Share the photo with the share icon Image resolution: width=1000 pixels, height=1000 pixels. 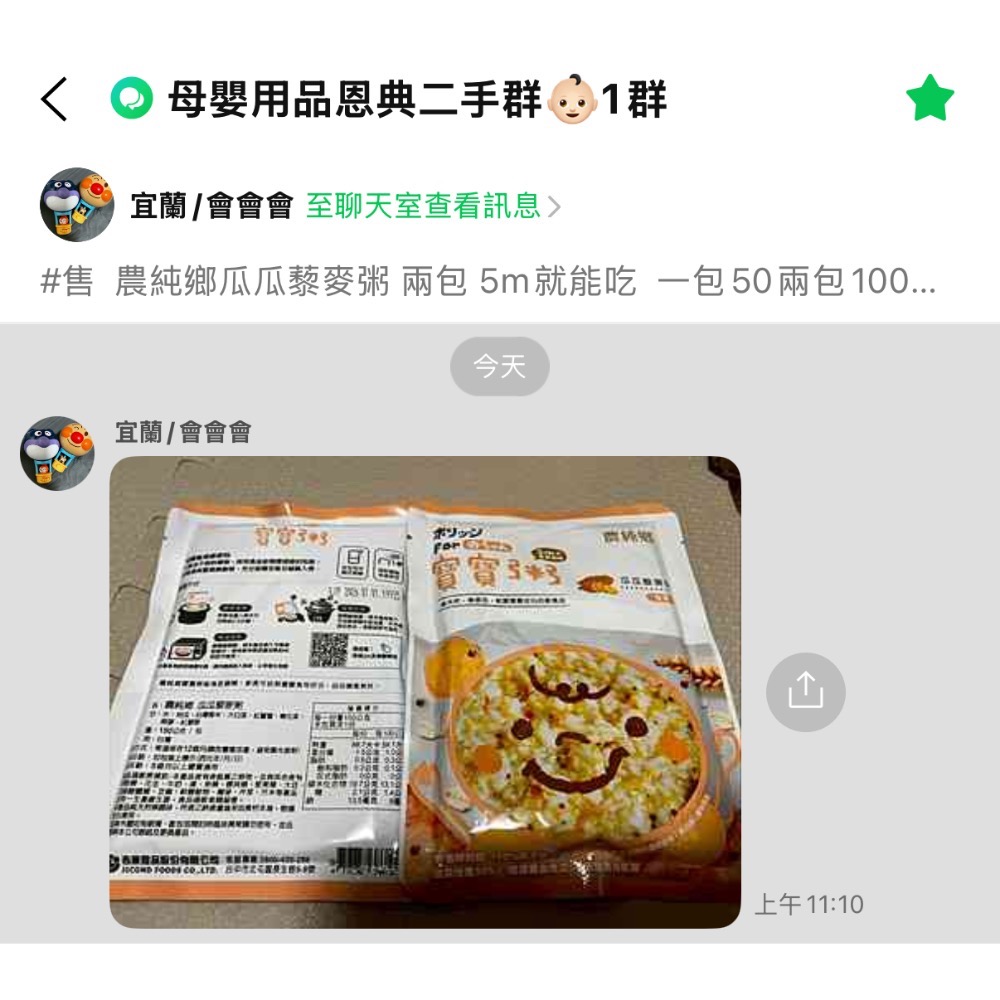pos(805,692)
